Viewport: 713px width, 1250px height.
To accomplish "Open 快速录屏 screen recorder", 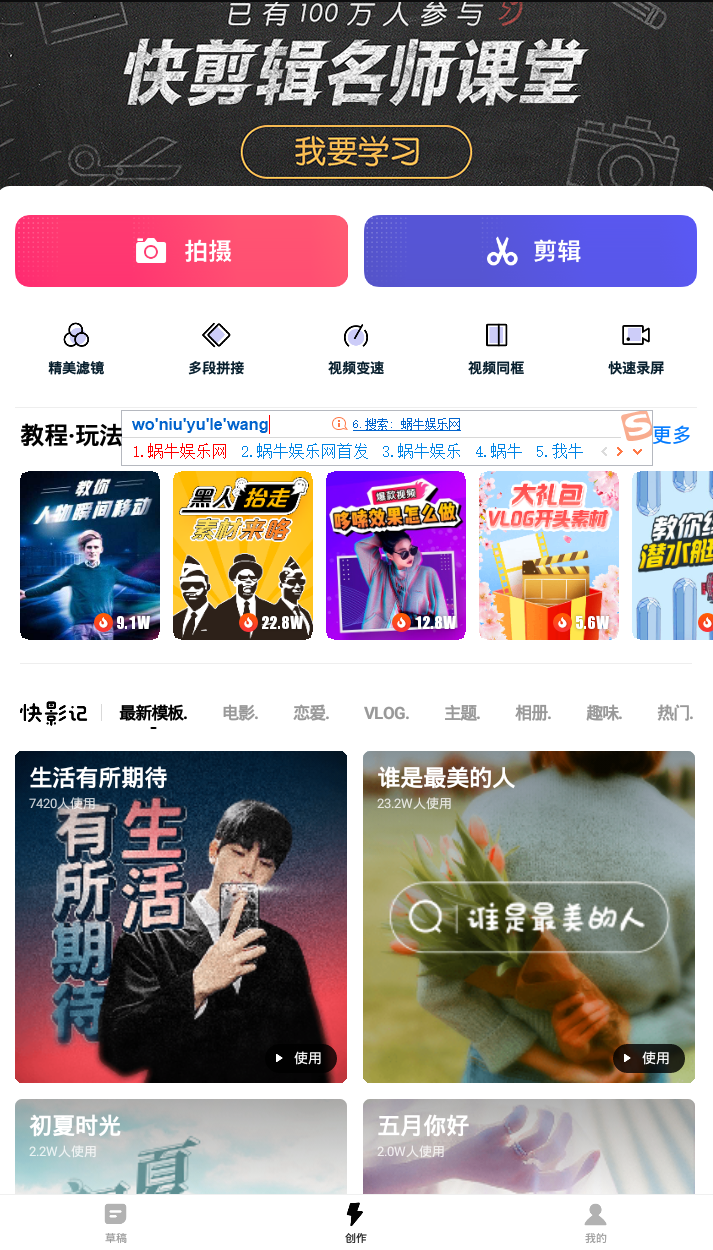I will (636, 348).
